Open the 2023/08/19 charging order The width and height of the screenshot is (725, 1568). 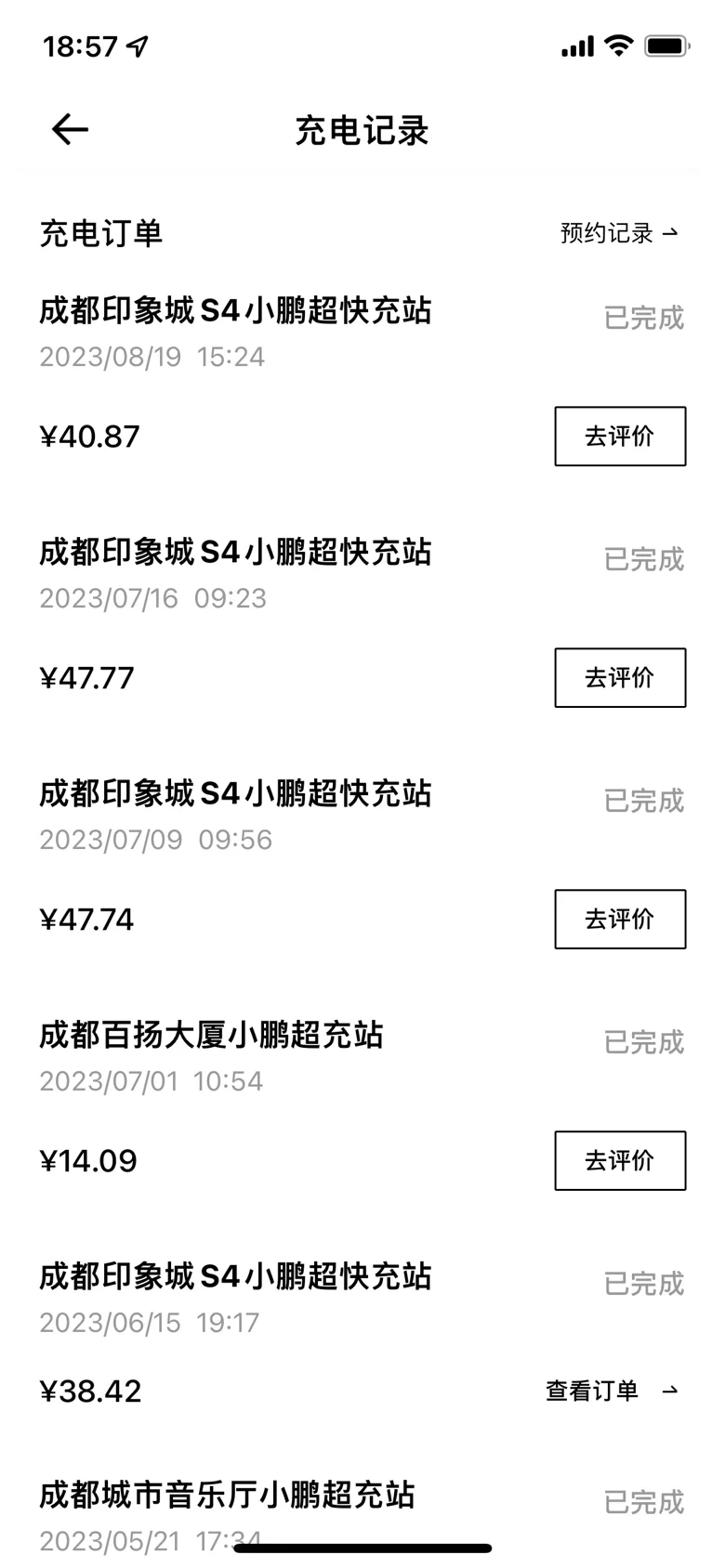362,381
